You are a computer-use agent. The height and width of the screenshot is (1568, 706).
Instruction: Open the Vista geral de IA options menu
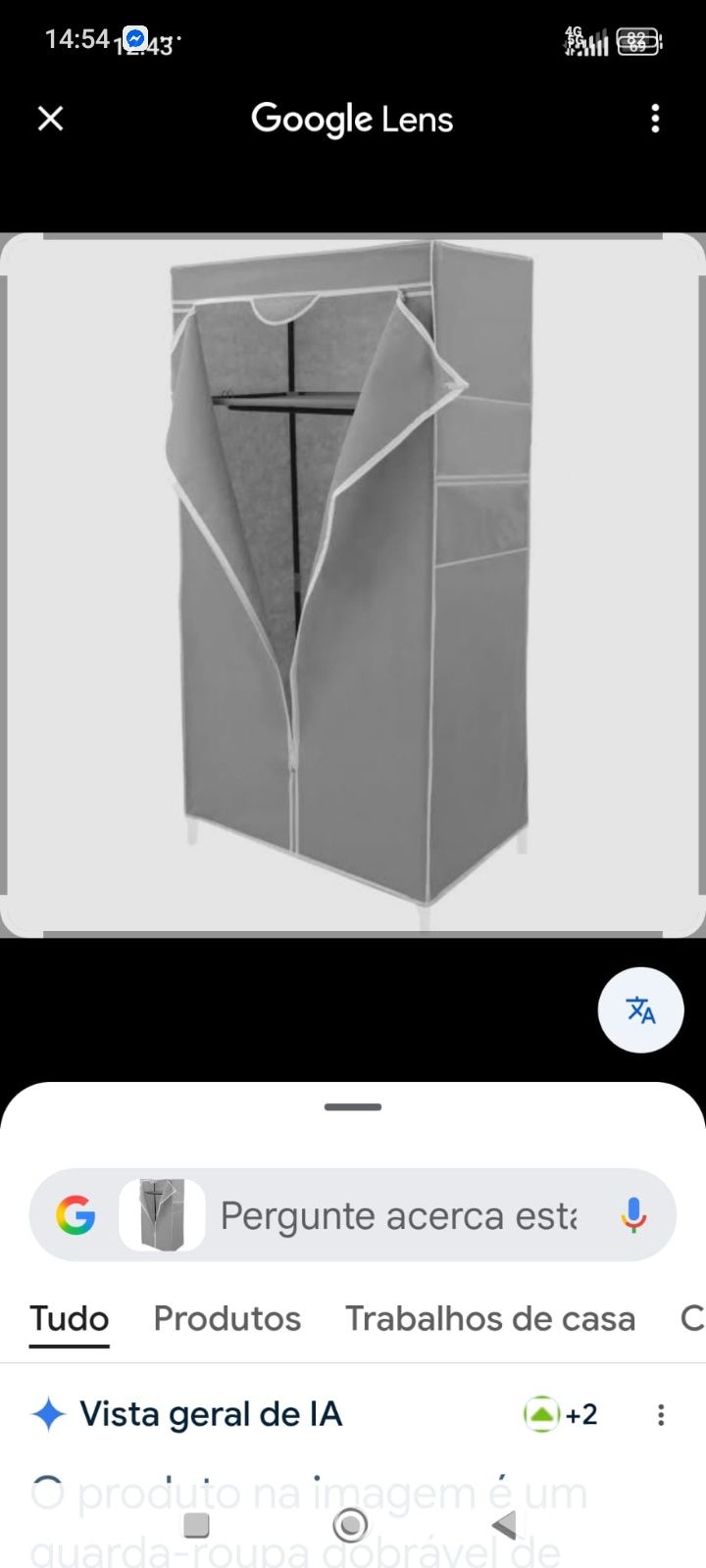click(x=661, y=1414)
